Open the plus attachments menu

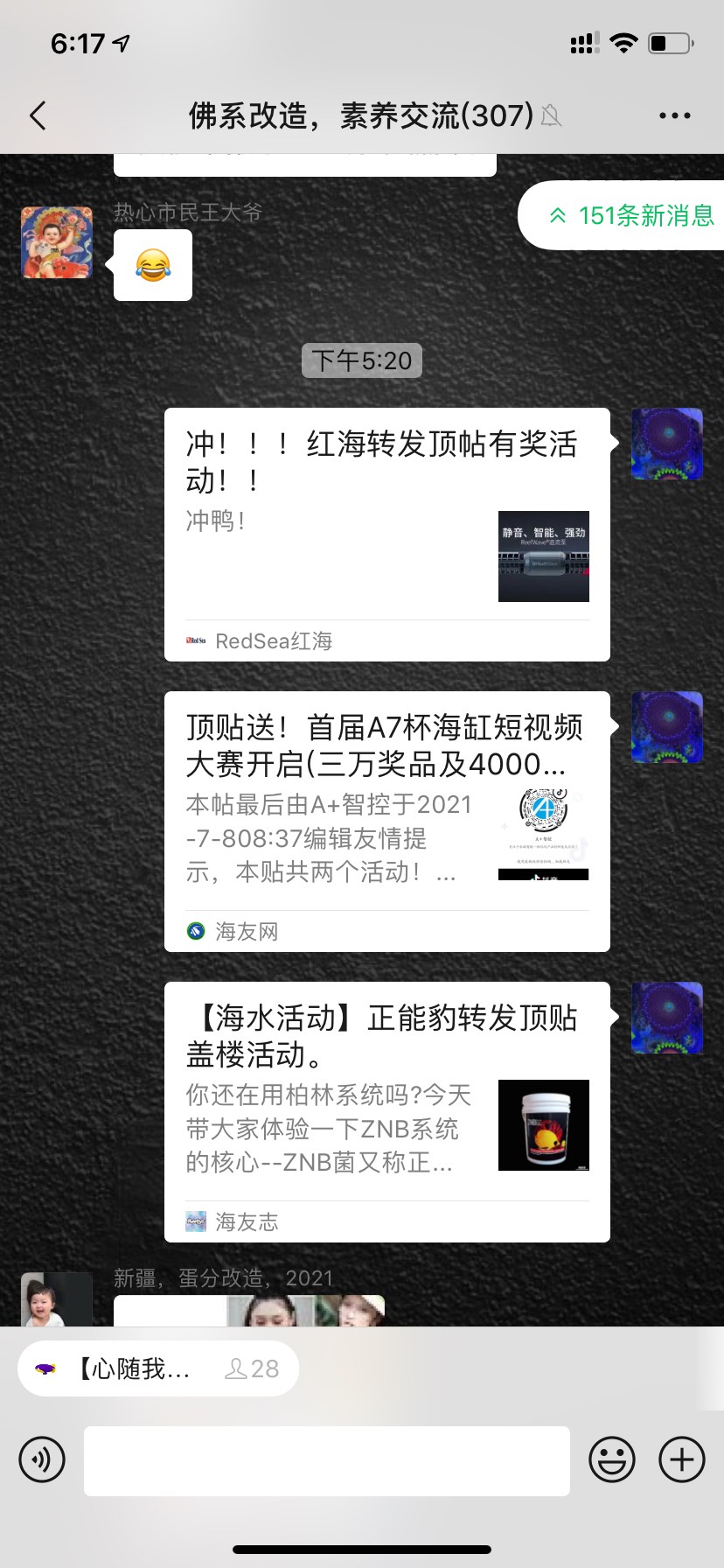tap(681, 1459)
